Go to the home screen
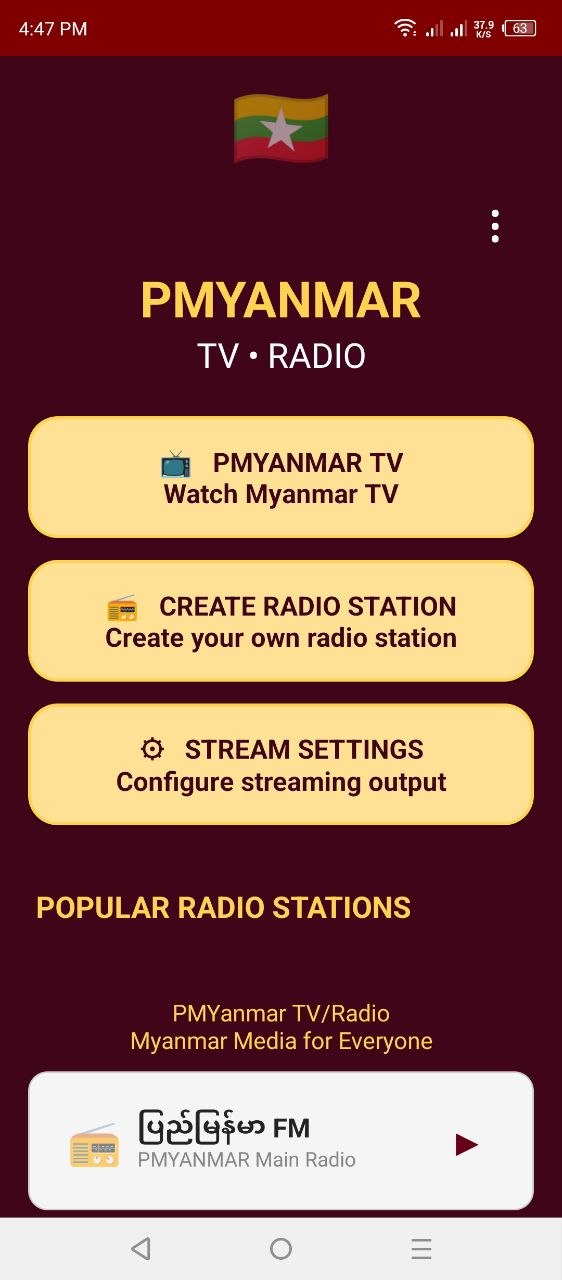This screenshot has width=562, height=1280. (x=281, y=1248)
